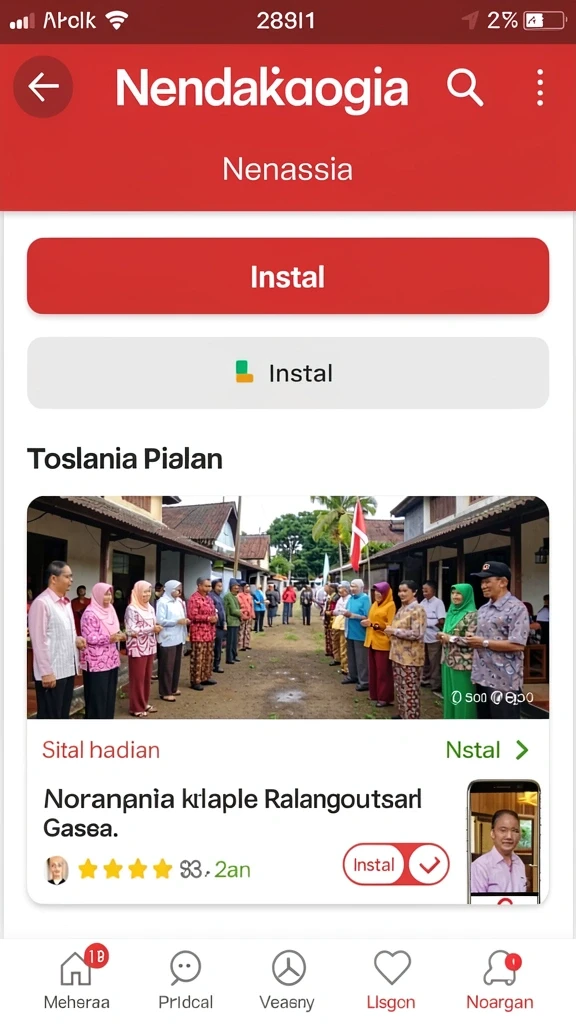Switch to the Pridcal chat tab
The height and width of the screenshot is (1024, 576).
tap(185, 978)
